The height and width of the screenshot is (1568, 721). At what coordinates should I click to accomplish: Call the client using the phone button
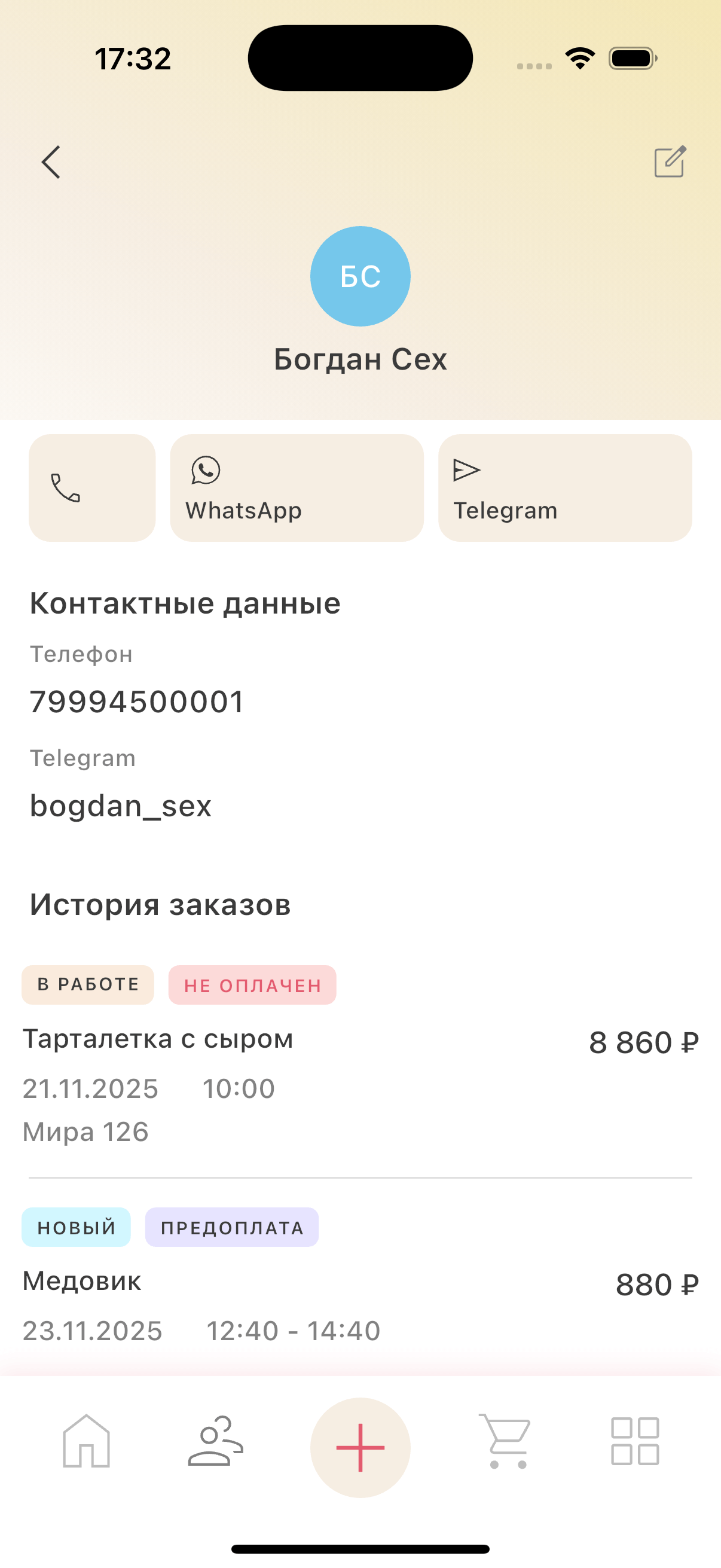click(92, 487)
